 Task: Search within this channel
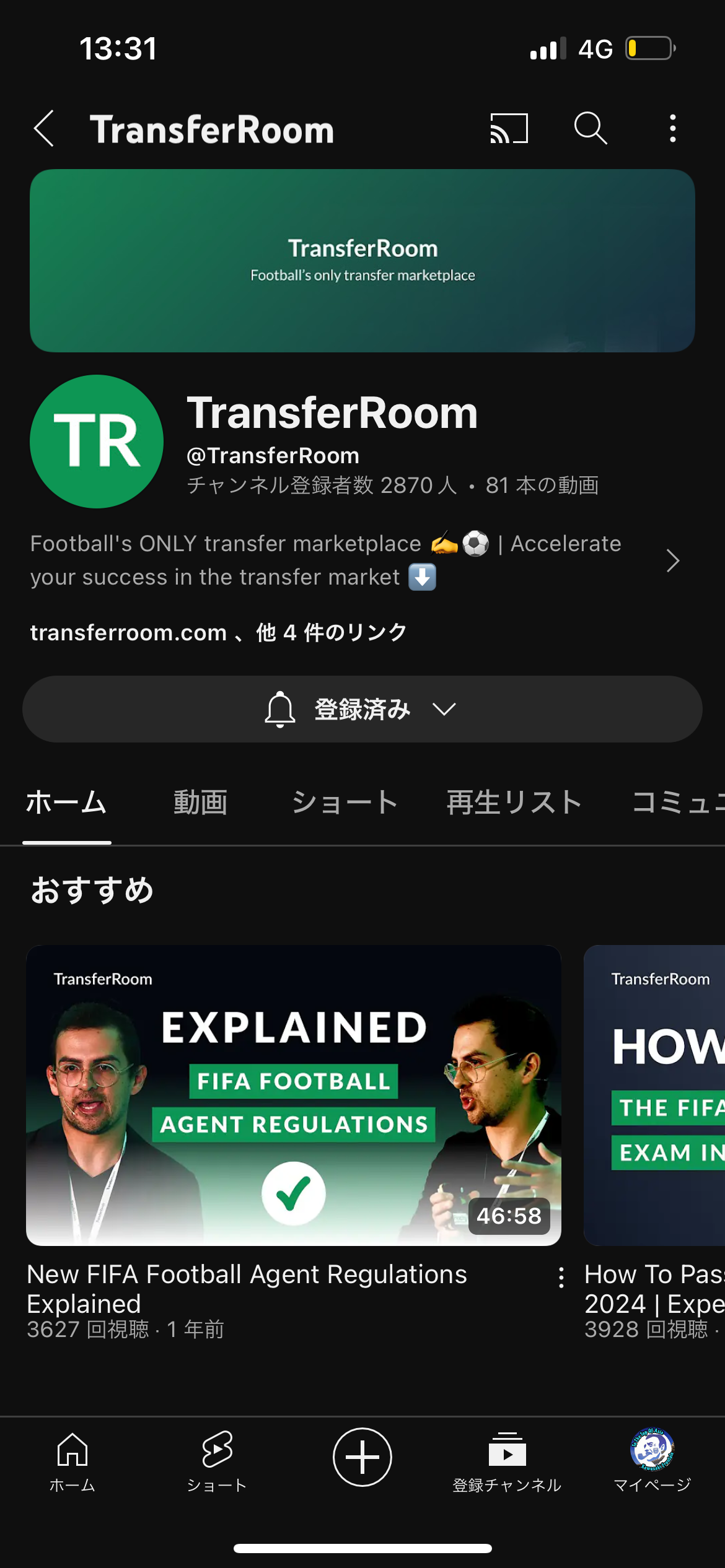590,129
